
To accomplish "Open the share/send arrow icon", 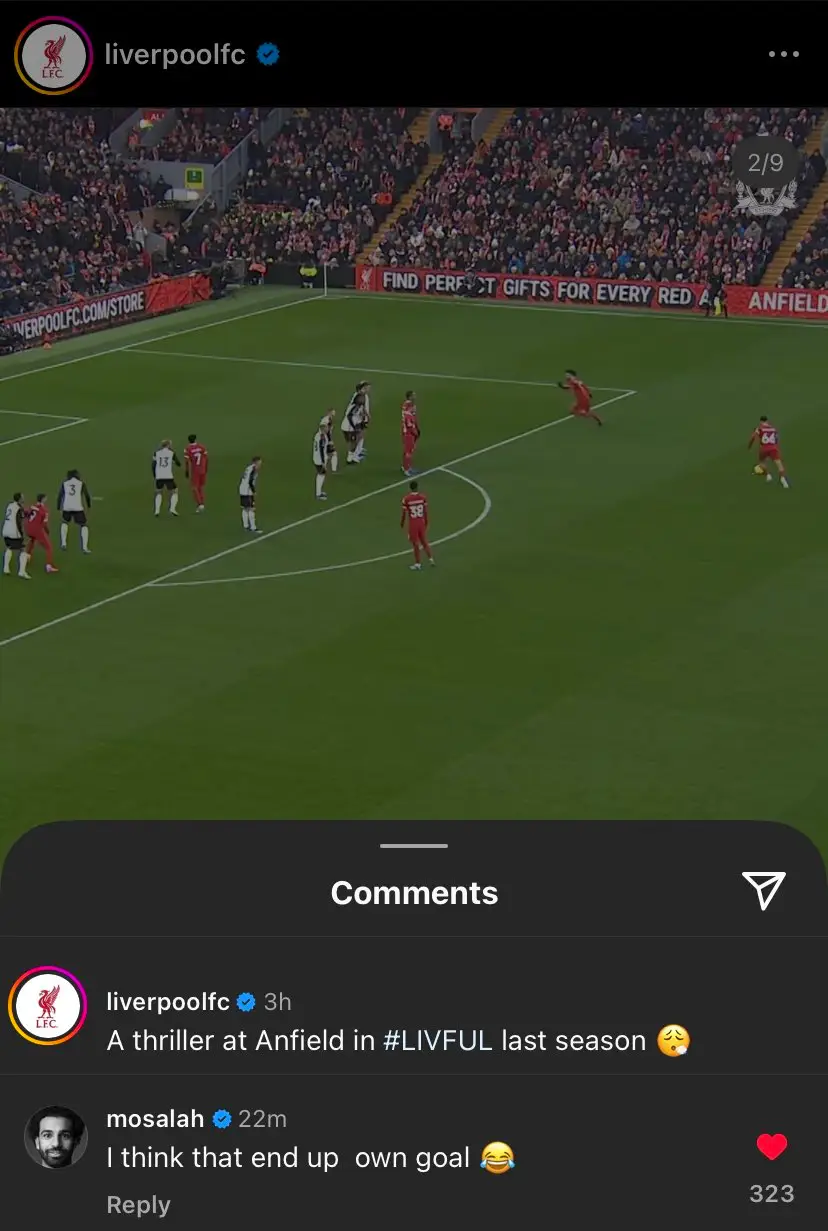I will coord(765,891).
